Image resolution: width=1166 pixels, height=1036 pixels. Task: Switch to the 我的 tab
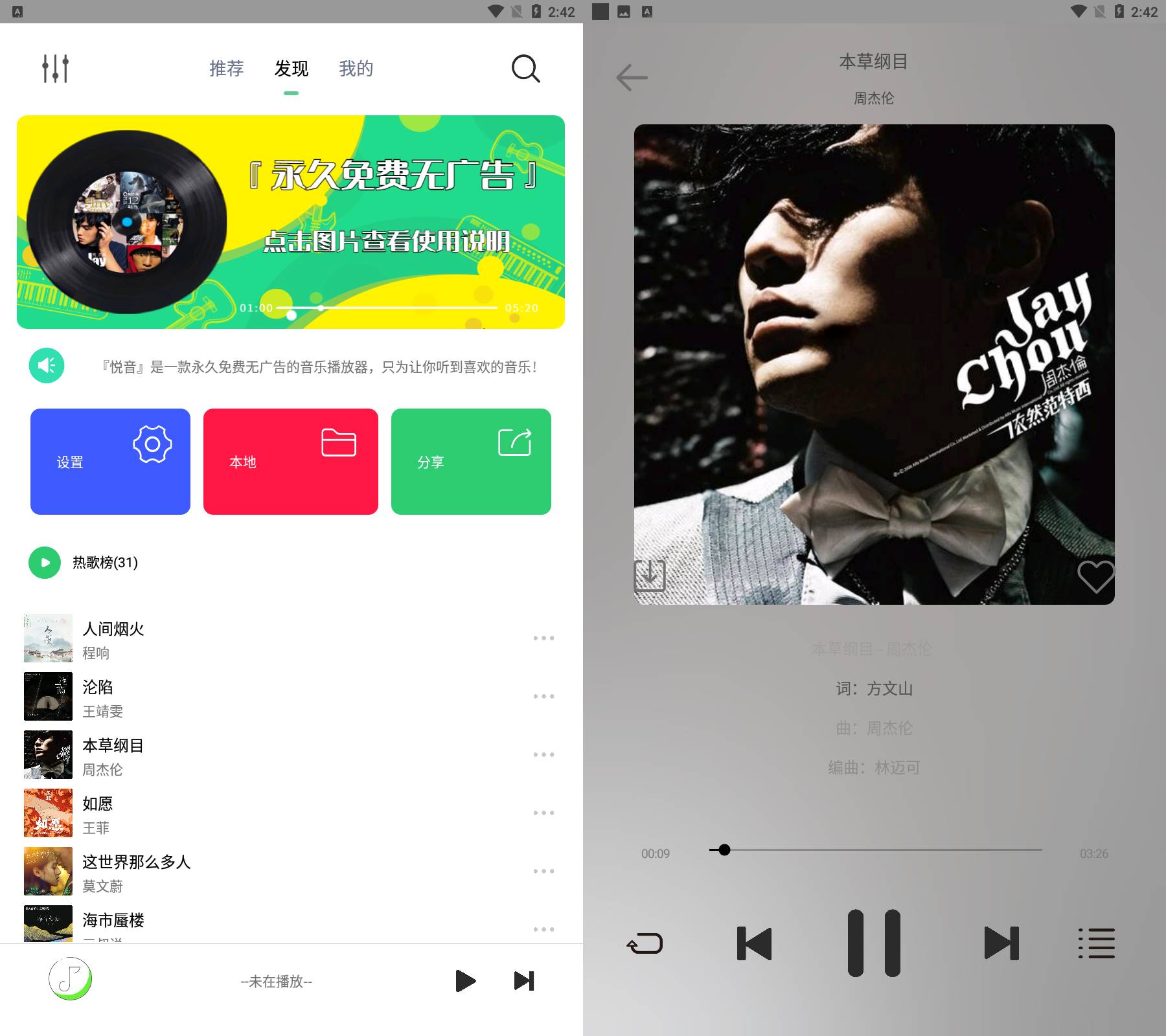pyautogui.click(x=356, y=68)
